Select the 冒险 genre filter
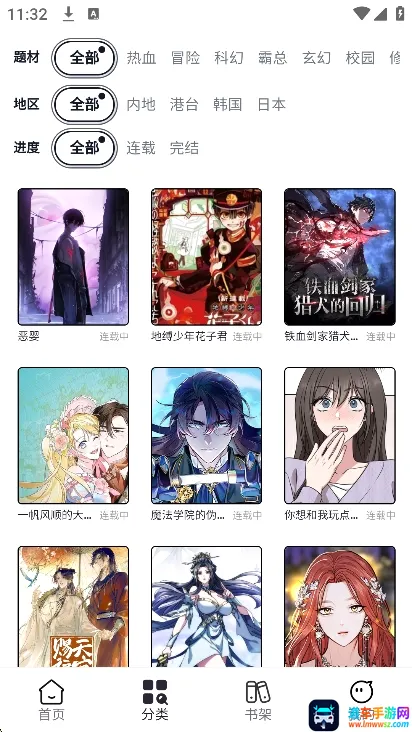Screen dimensions: 412x732 click(185, 58)
